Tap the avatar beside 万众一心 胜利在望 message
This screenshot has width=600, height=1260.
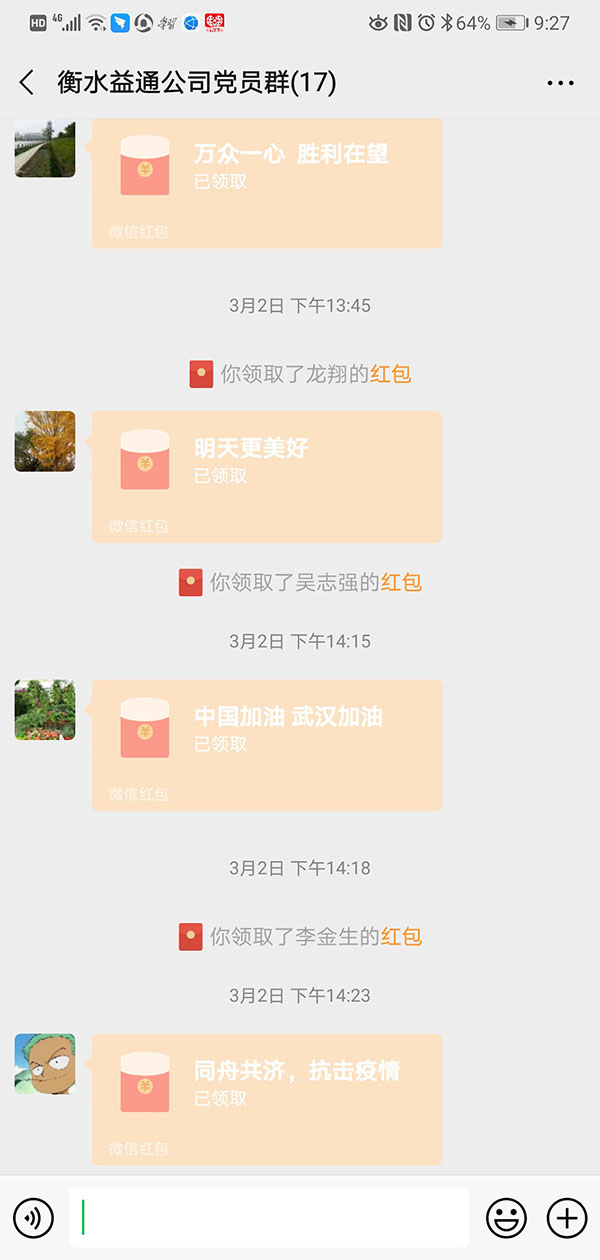pyautogui.click(x=45, y=148)
